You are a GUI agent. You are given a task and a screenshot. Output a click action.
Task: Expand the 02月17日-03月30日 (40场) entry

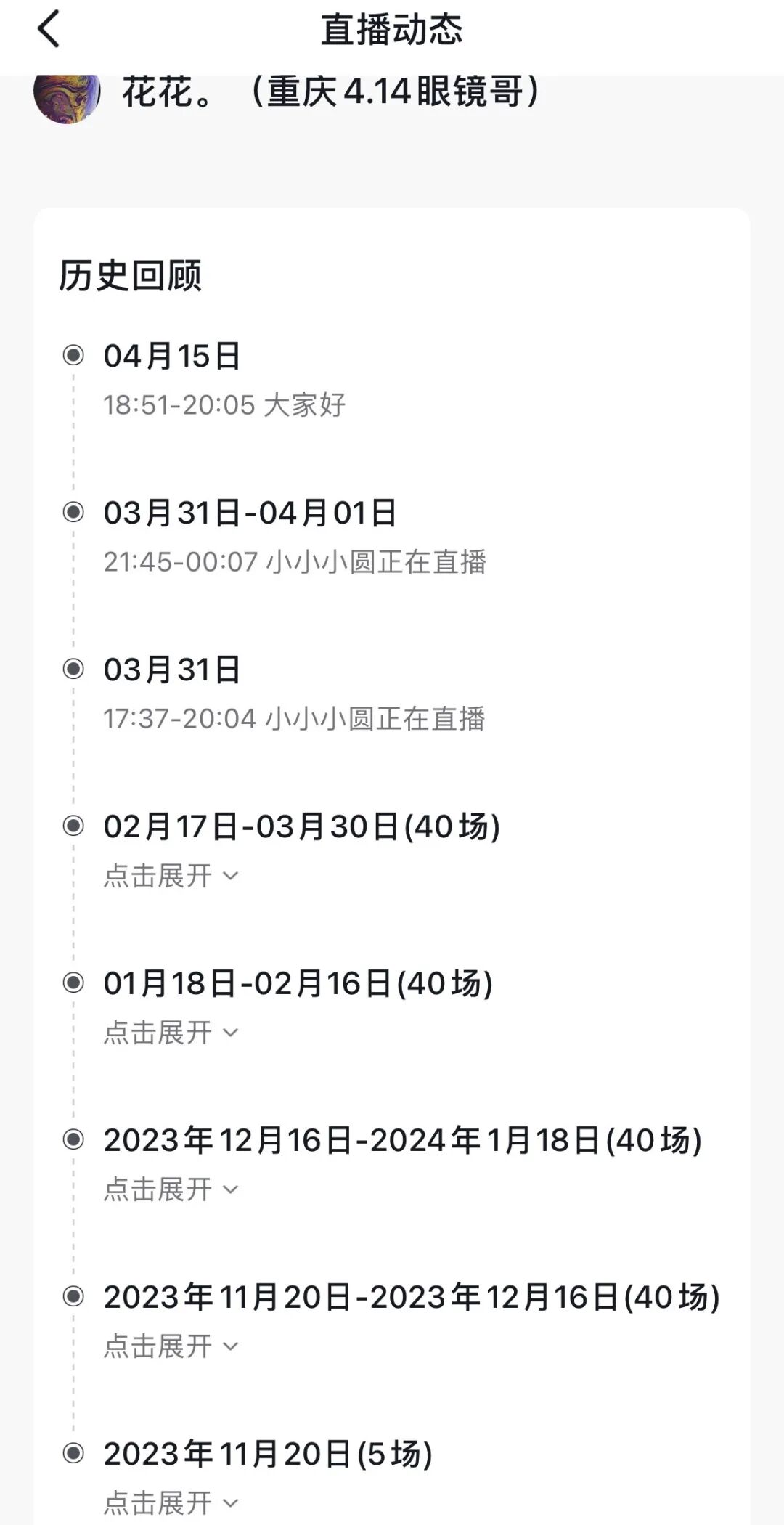pyautogui.click(x=171, y=876)
